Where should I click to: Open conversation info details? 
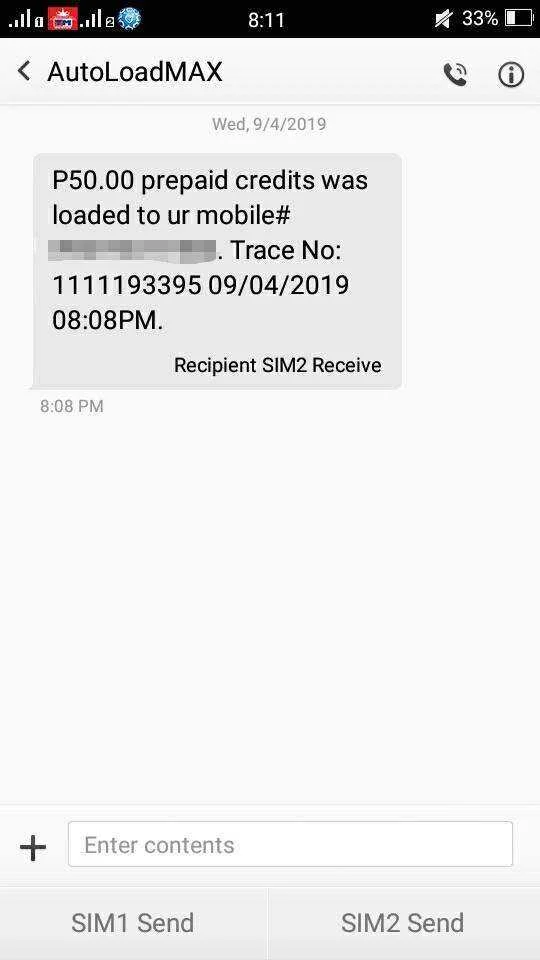point(511,74)
